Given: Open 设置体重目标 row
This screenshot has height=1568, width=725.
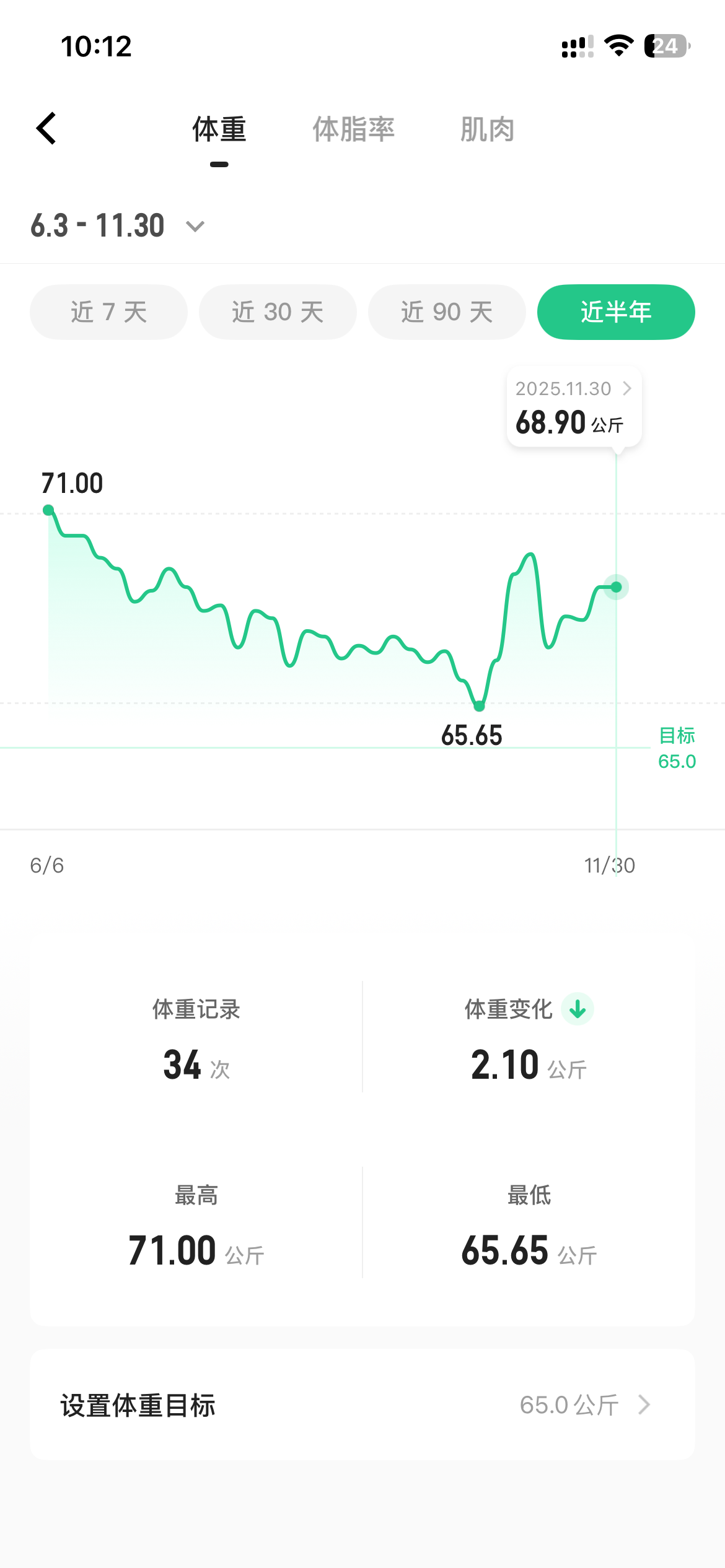Looking at the screenshot, I should [362, 1405].
